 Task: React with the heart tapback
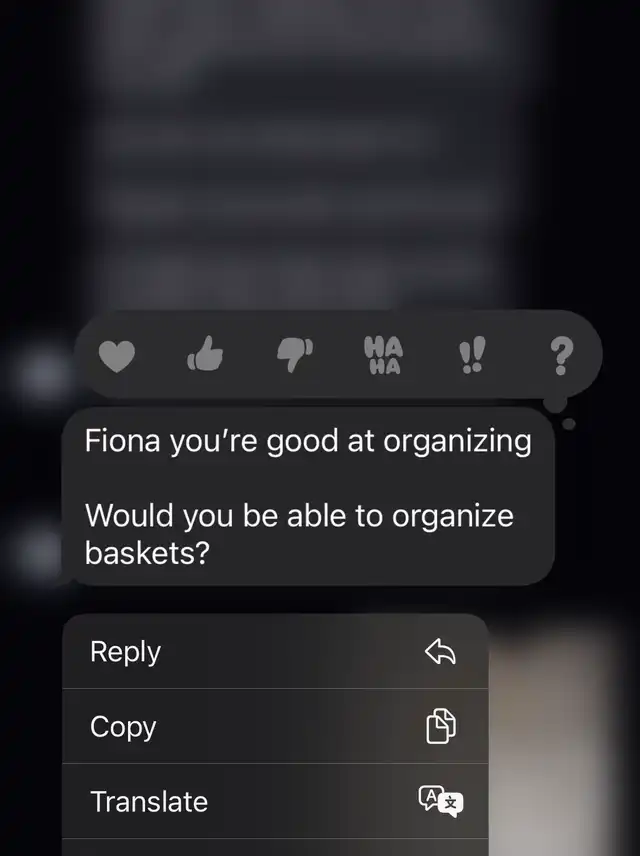pos(117,356)
